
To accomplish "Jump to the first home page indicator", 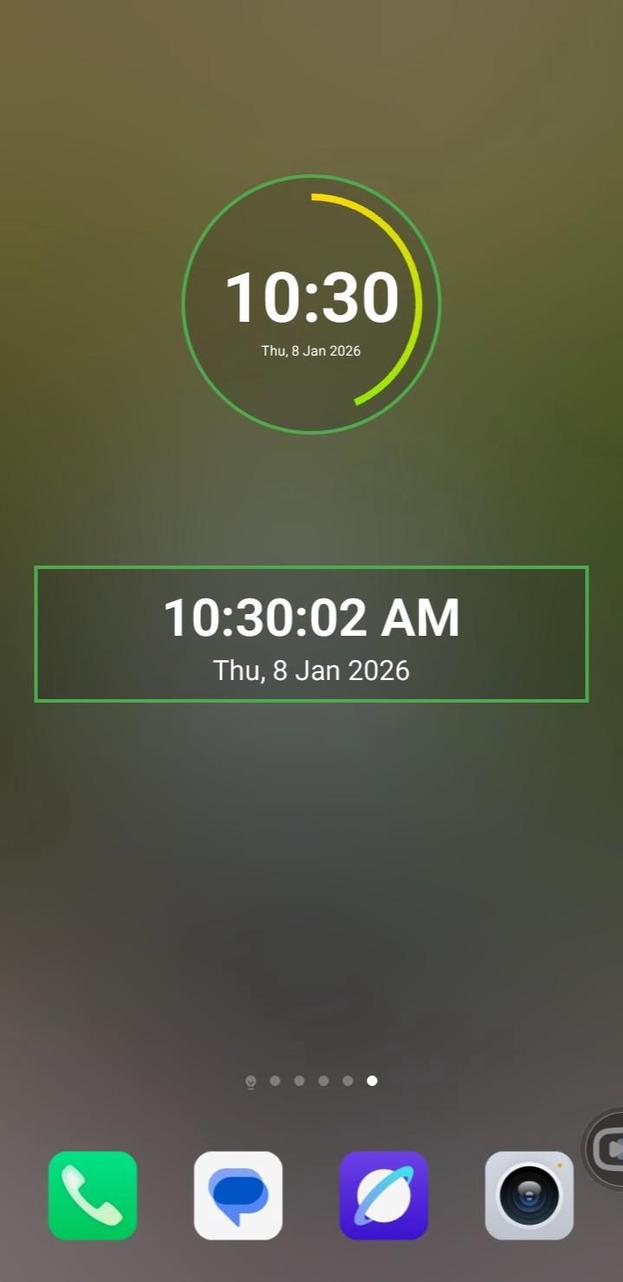I will [x=251, y=1081].
